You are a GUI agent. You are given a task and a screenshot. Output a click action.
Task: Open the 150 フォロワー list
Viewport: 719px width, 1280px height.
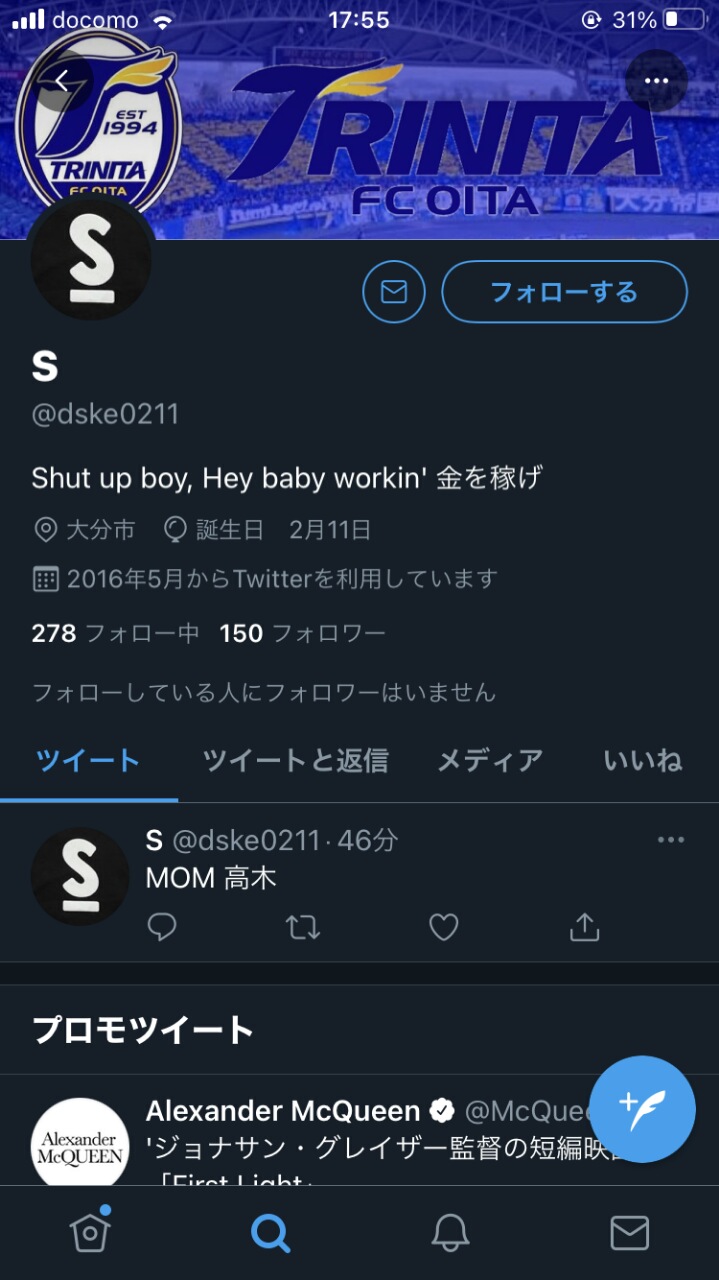coord(302,633)
